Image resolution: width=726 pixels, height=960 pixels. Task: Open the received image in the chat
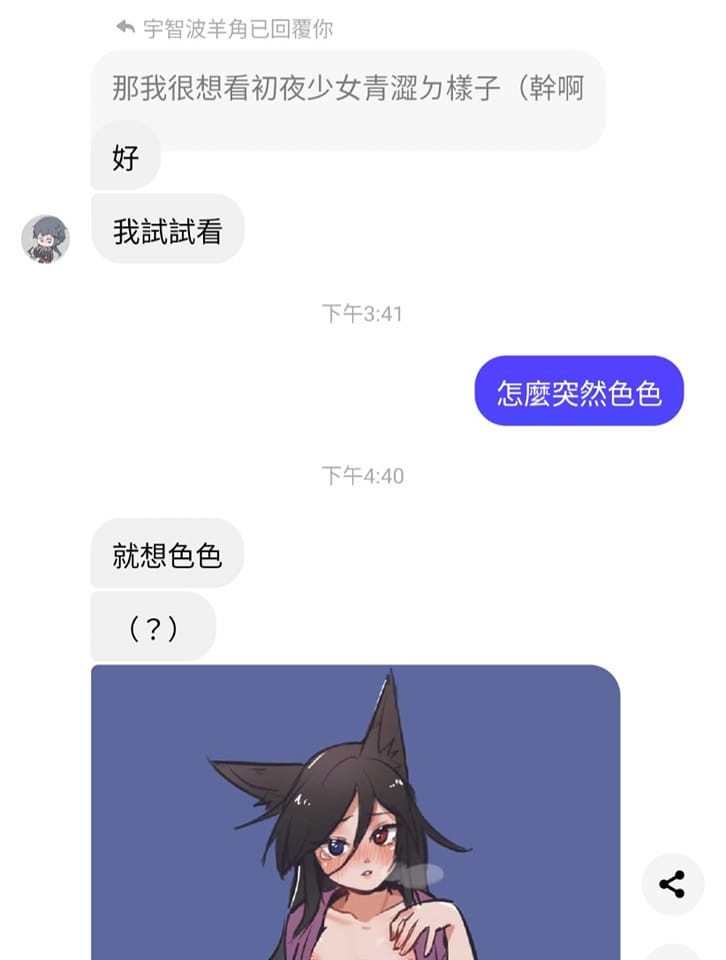(355, 810)
